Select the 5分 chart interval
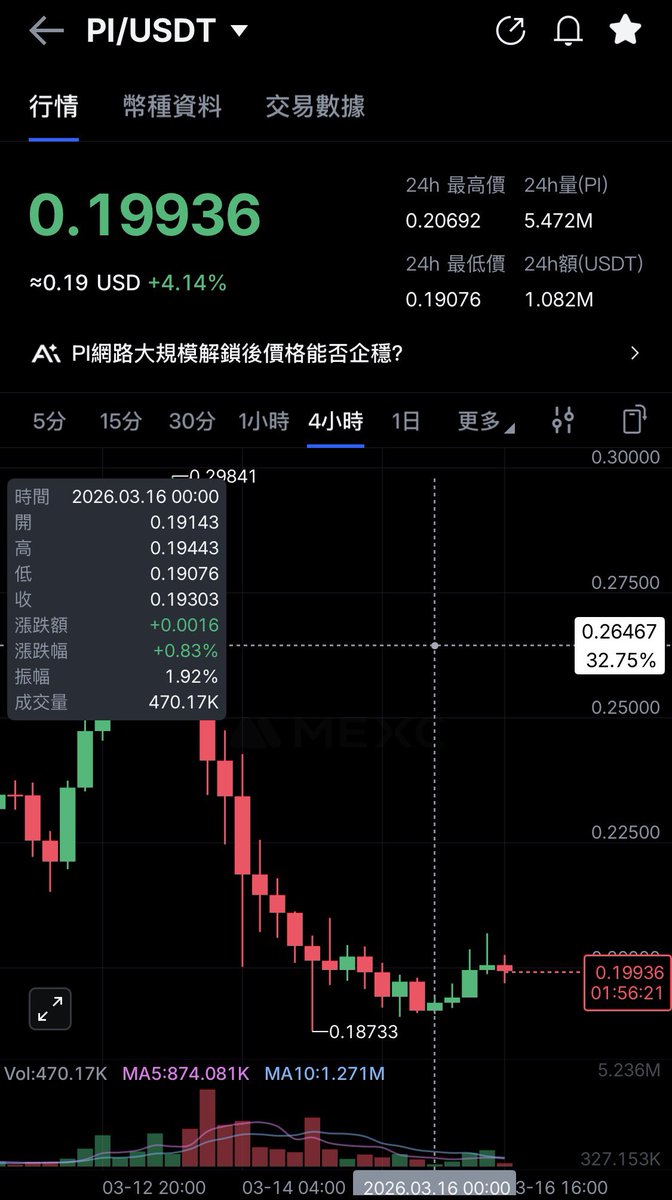The height and width of the screenshot is (1200, 672). tap(49, 421)
